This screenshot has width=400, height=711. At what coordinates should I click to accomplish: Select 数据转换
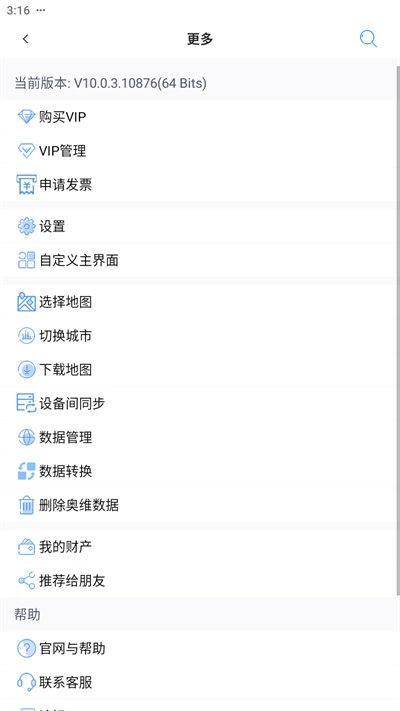coord(199,471)
